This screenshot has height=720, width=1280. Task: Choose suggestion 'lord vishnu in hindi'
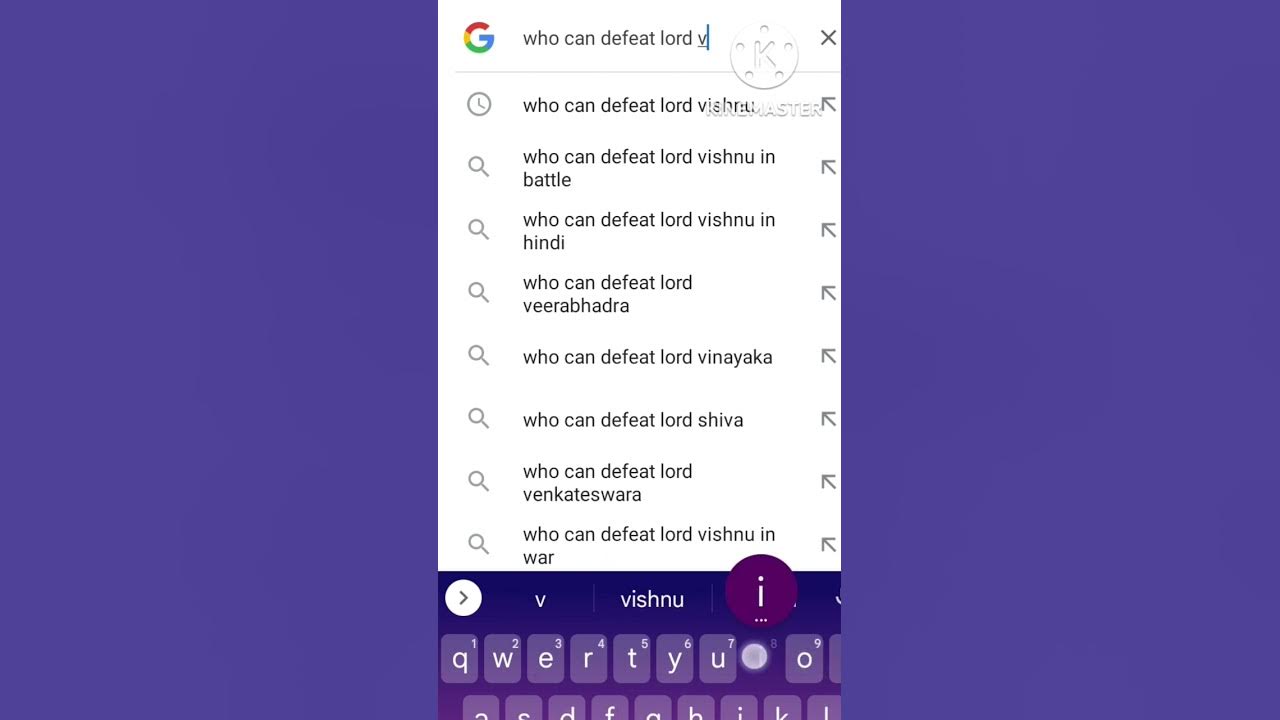[x=648, y=231]
